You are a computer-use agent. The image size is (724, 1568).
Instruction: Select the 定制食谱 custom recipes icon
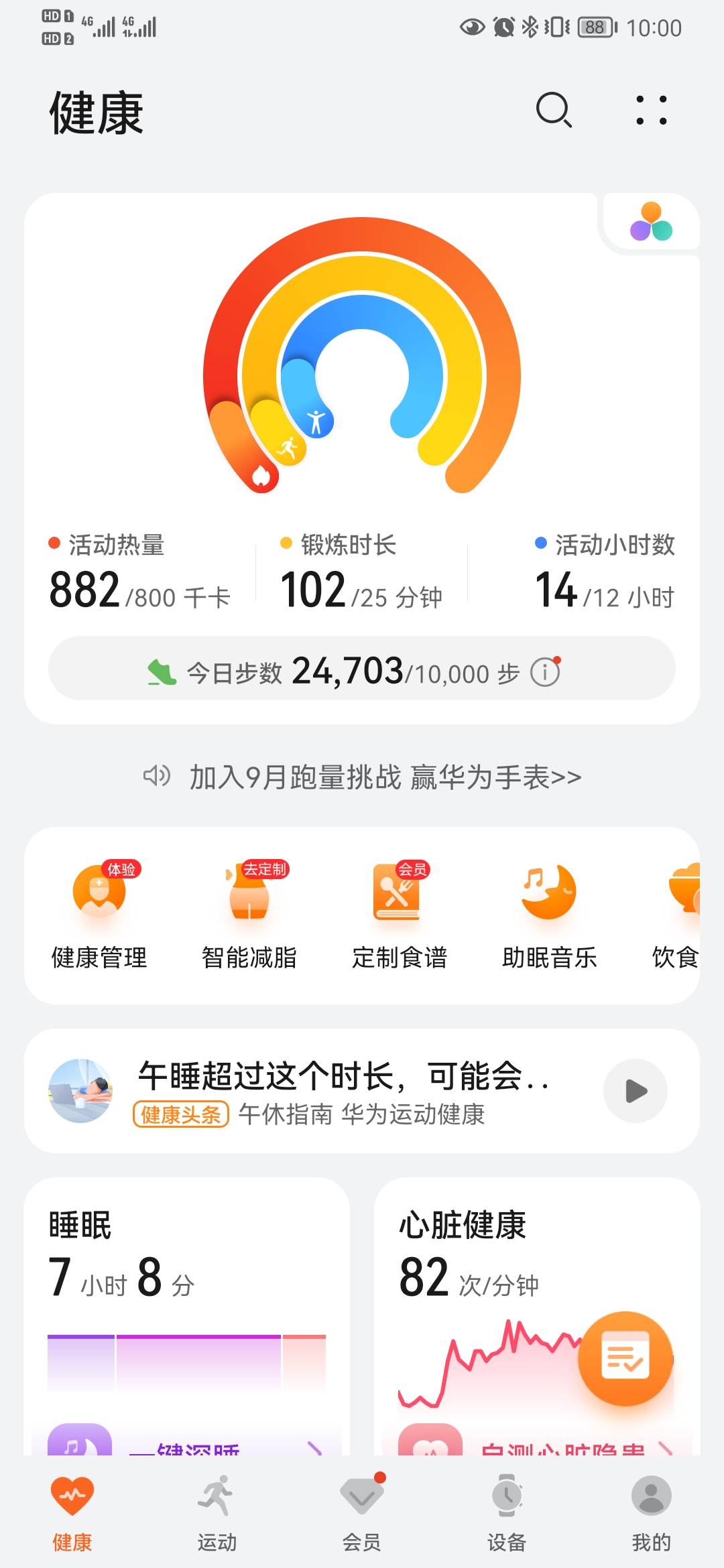(x=399, y=898)
